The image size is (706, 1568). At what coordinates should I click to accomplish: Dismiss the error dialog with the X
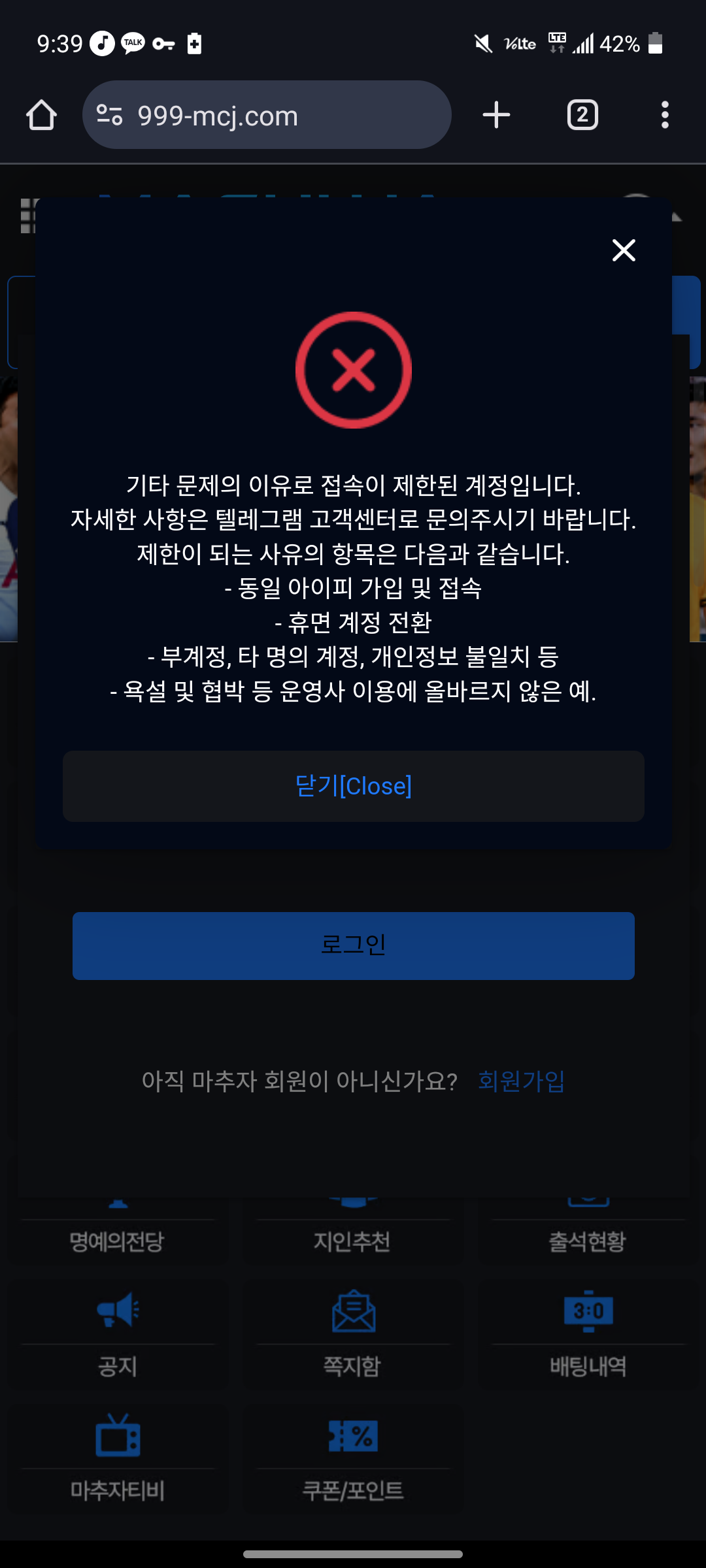[624, 250]
